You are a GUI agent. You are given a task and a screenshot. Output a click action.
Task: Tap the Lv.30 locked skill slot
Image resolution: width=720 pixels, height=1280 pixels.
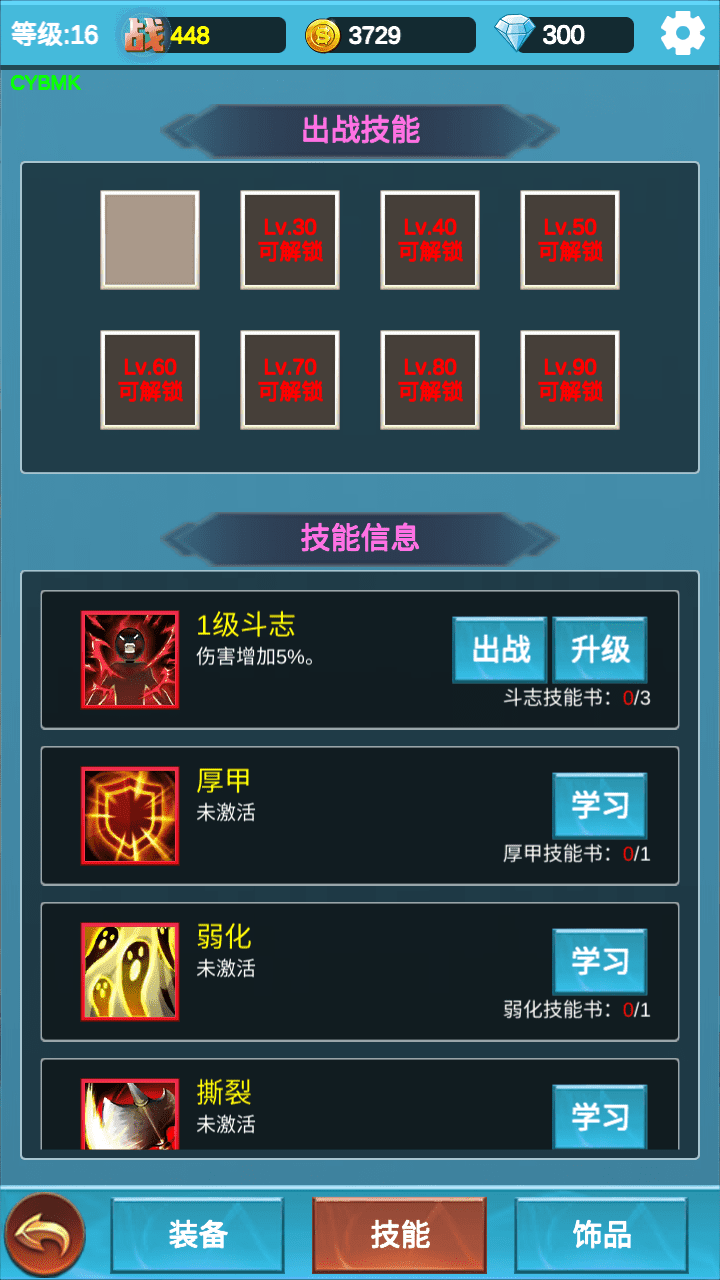coord(290,240)
